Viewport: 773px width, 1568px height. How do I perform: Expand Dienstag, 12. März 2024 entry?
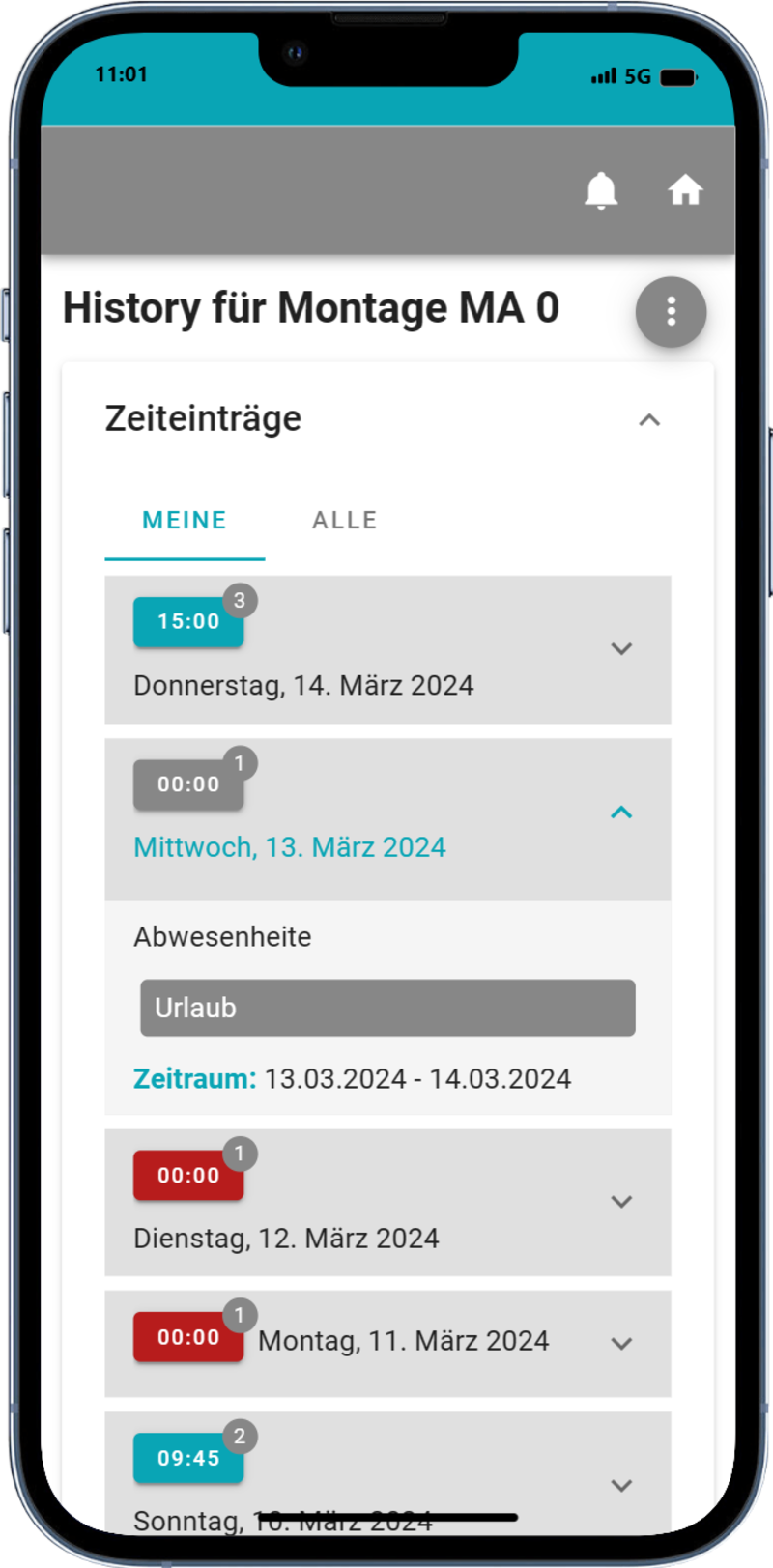pos(621,1202)
